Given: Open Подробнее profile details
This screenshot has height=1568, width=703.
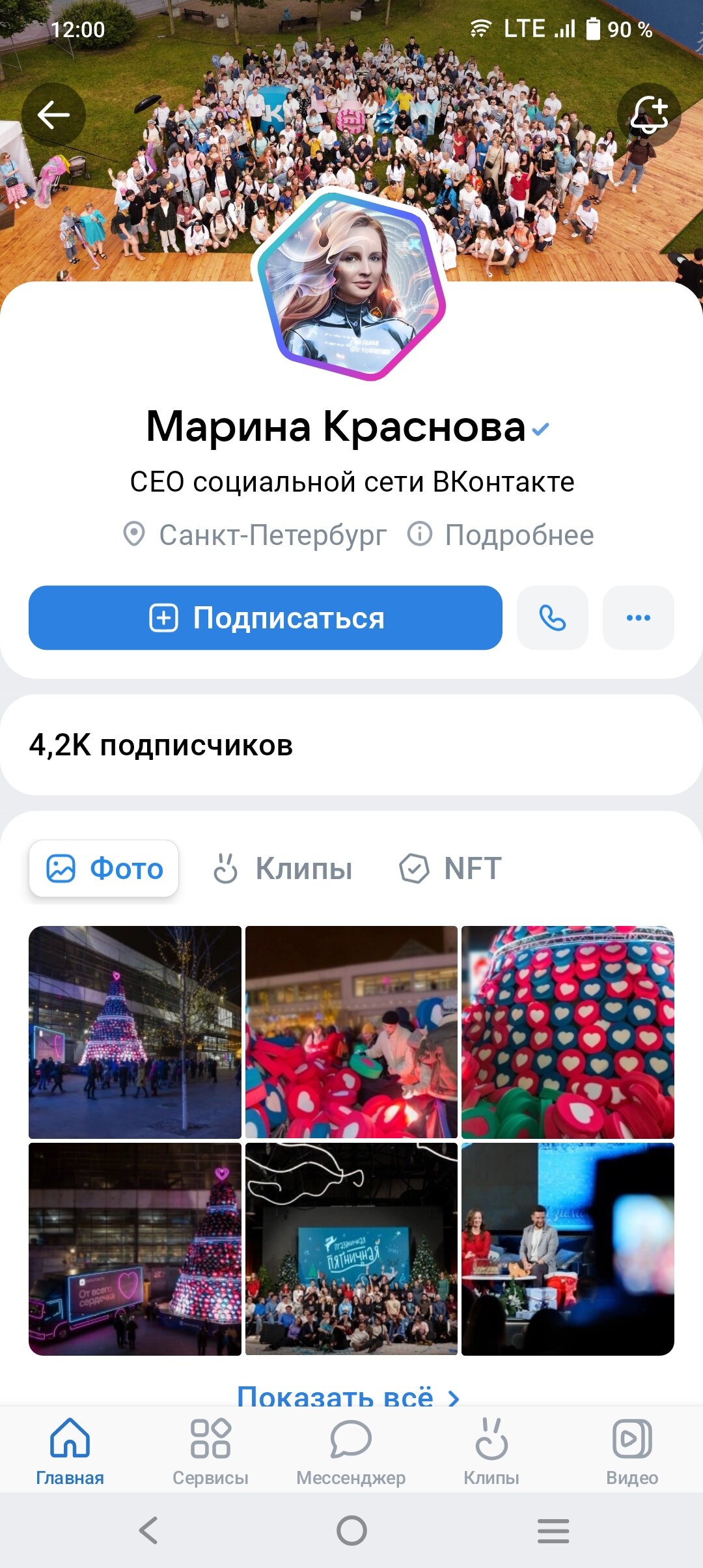Looking at the screenshot, I should [x=501, y=535].
